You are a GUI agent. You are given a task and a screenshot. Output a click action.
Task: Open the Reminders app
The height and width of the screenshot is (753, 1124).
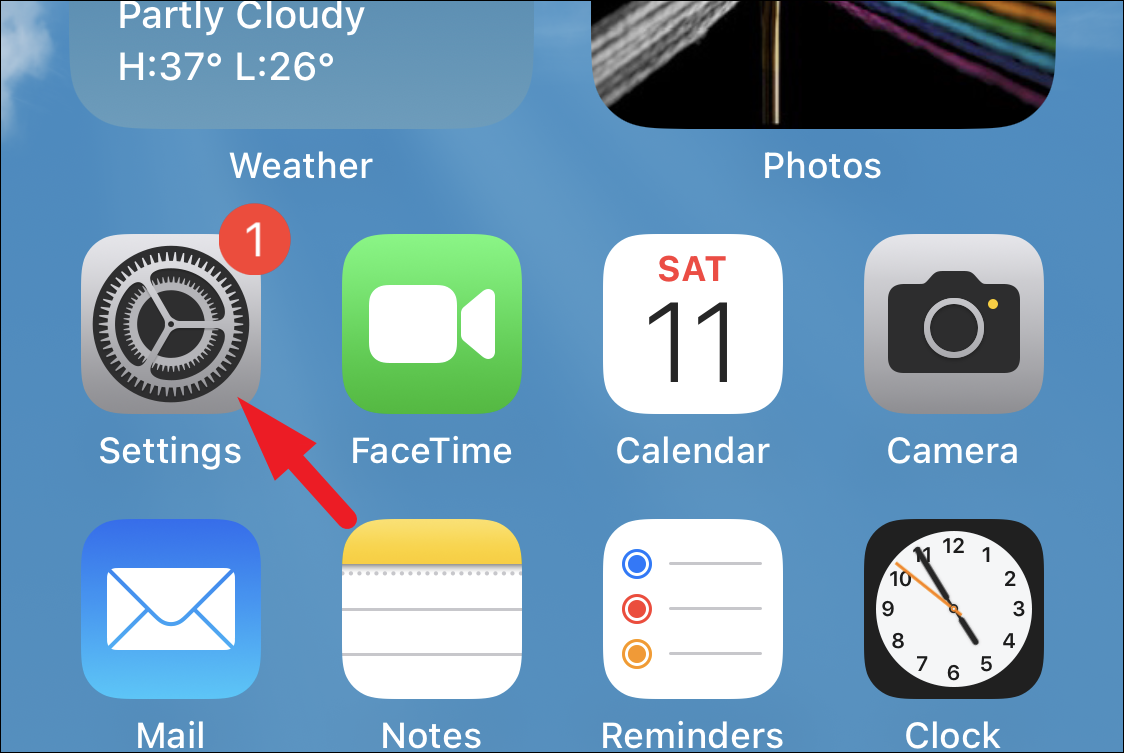tap(692, 608)
